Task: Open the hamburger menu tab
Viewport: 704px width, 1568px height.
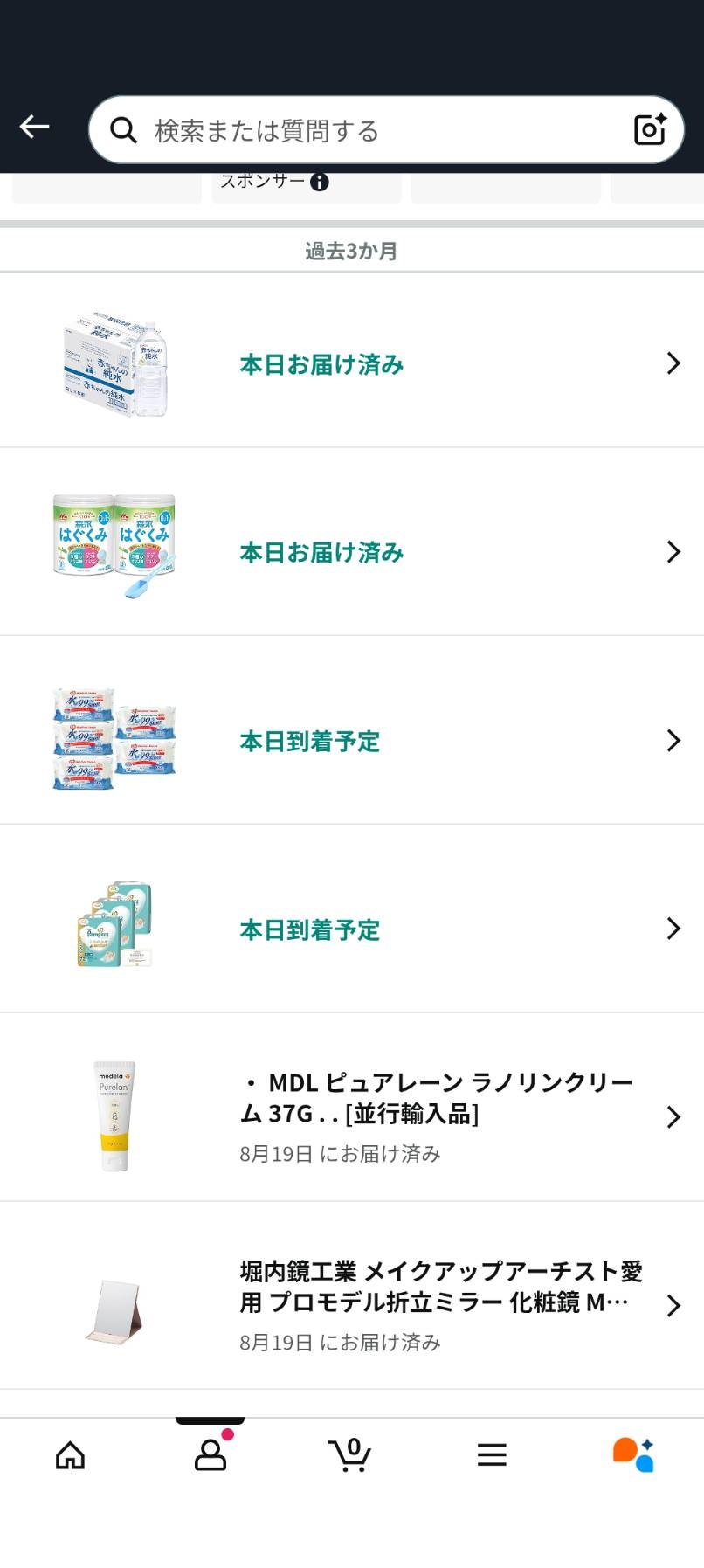Action: click(x=492, y=1455)
